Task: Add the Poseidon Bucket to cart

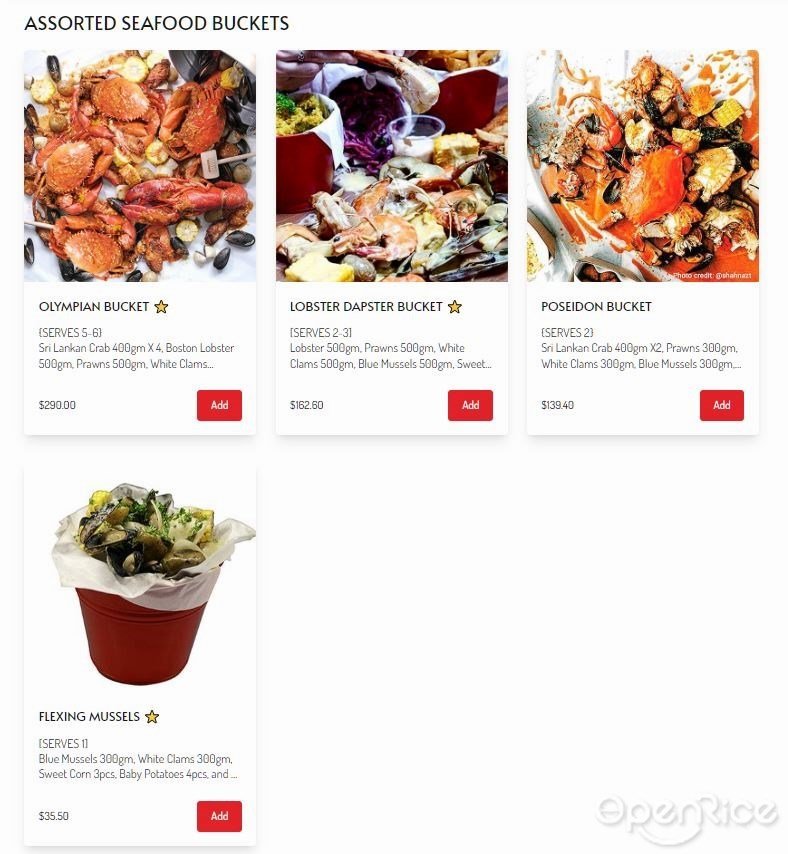Action: coord(721,405)
